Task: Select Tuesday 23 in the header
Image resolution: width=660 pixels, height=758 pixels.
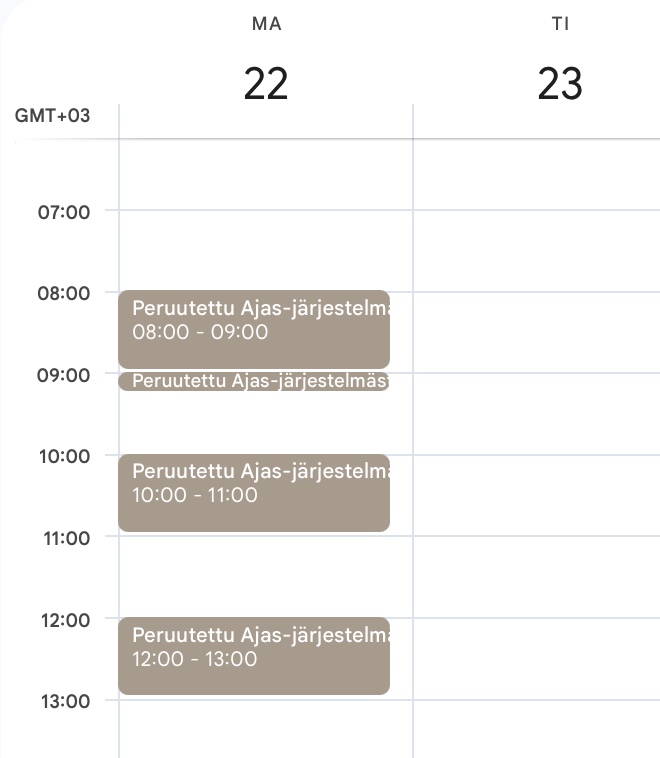Action: tap(560, 84)
